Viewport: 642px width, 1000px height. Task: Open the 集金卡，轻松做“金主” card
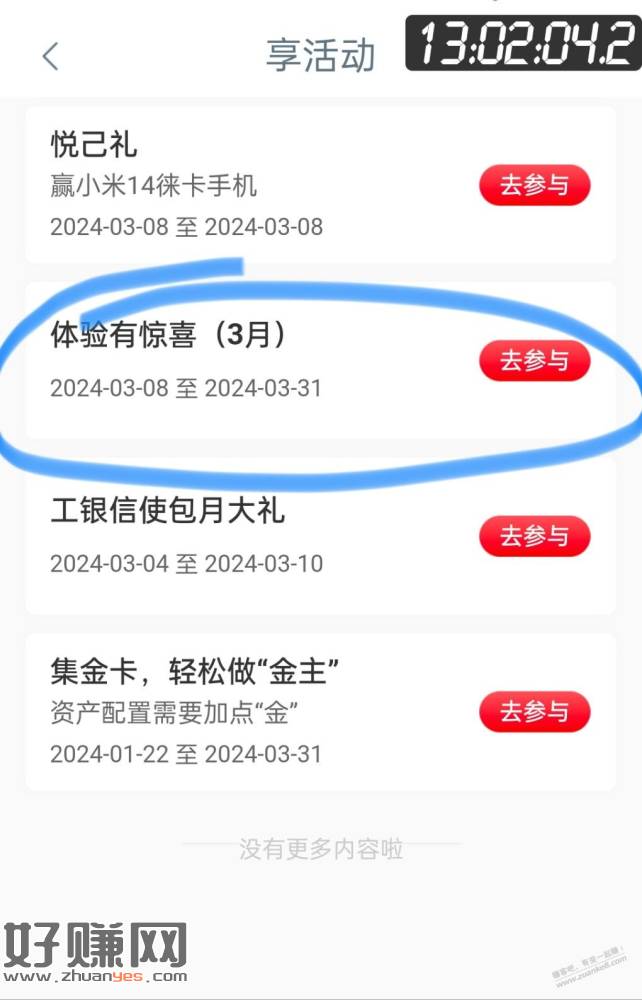click(x=250, y=712)
